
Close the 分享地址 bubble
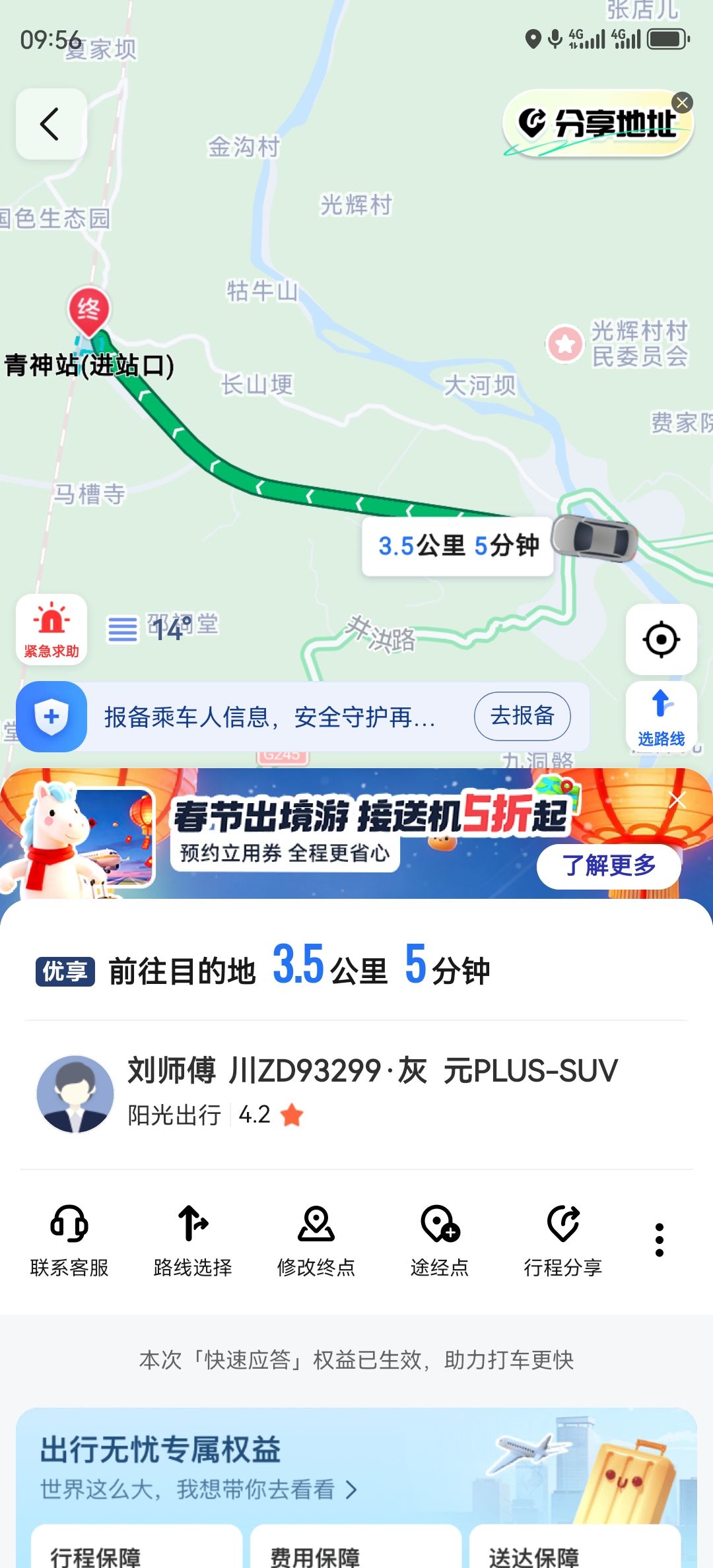[x=682, y=102]
